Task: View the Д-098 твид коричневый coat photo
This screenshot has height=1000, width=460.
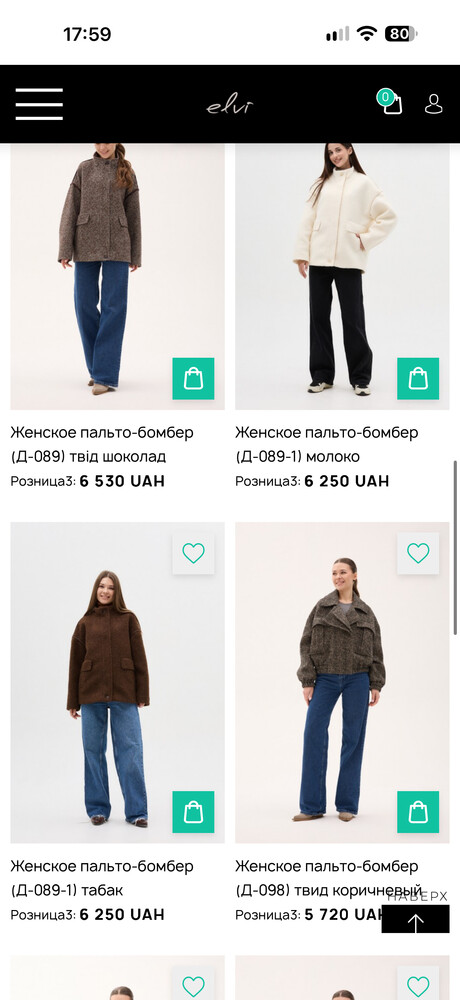Action: (x=342, y=682)
